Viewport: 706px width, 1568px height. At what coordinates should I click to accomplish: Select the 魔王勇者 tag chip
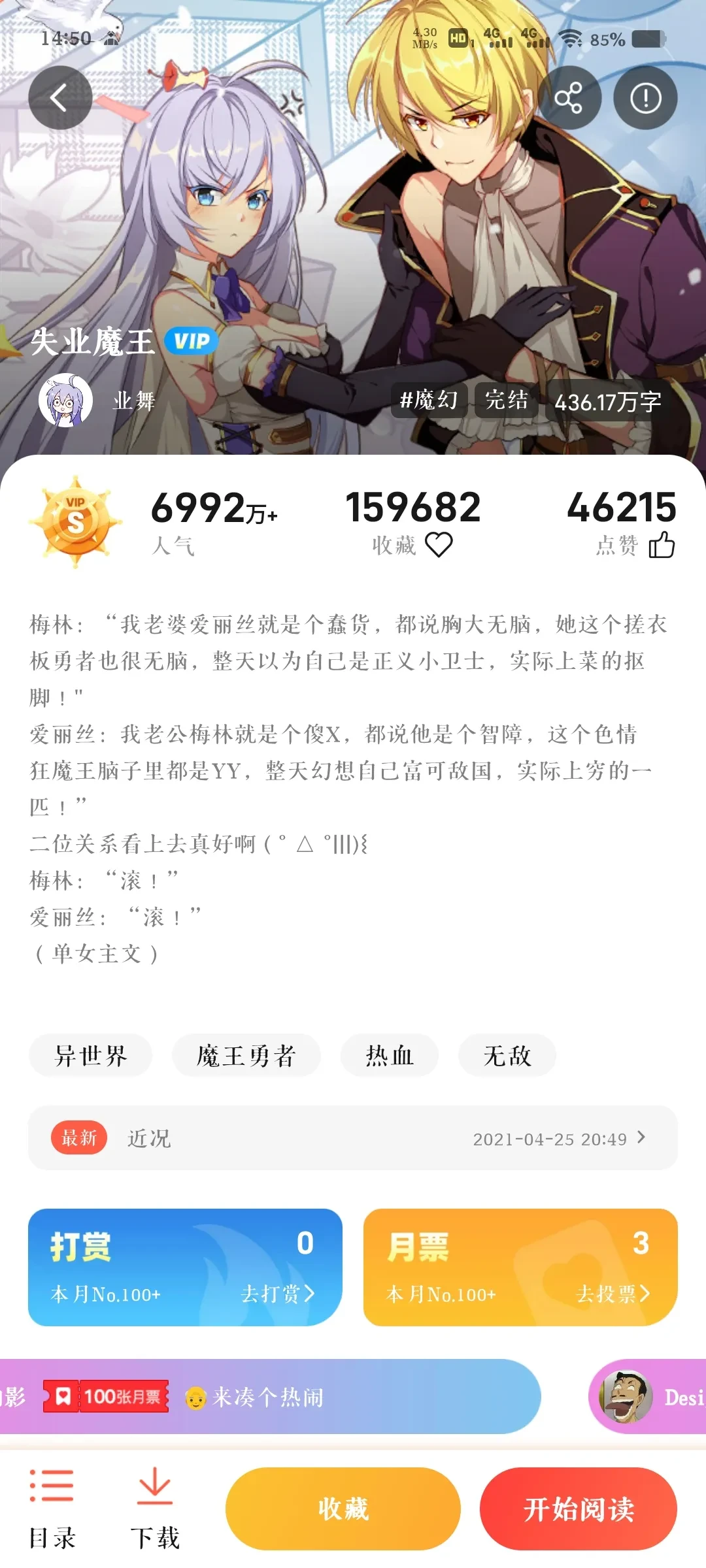(246, 1055)
